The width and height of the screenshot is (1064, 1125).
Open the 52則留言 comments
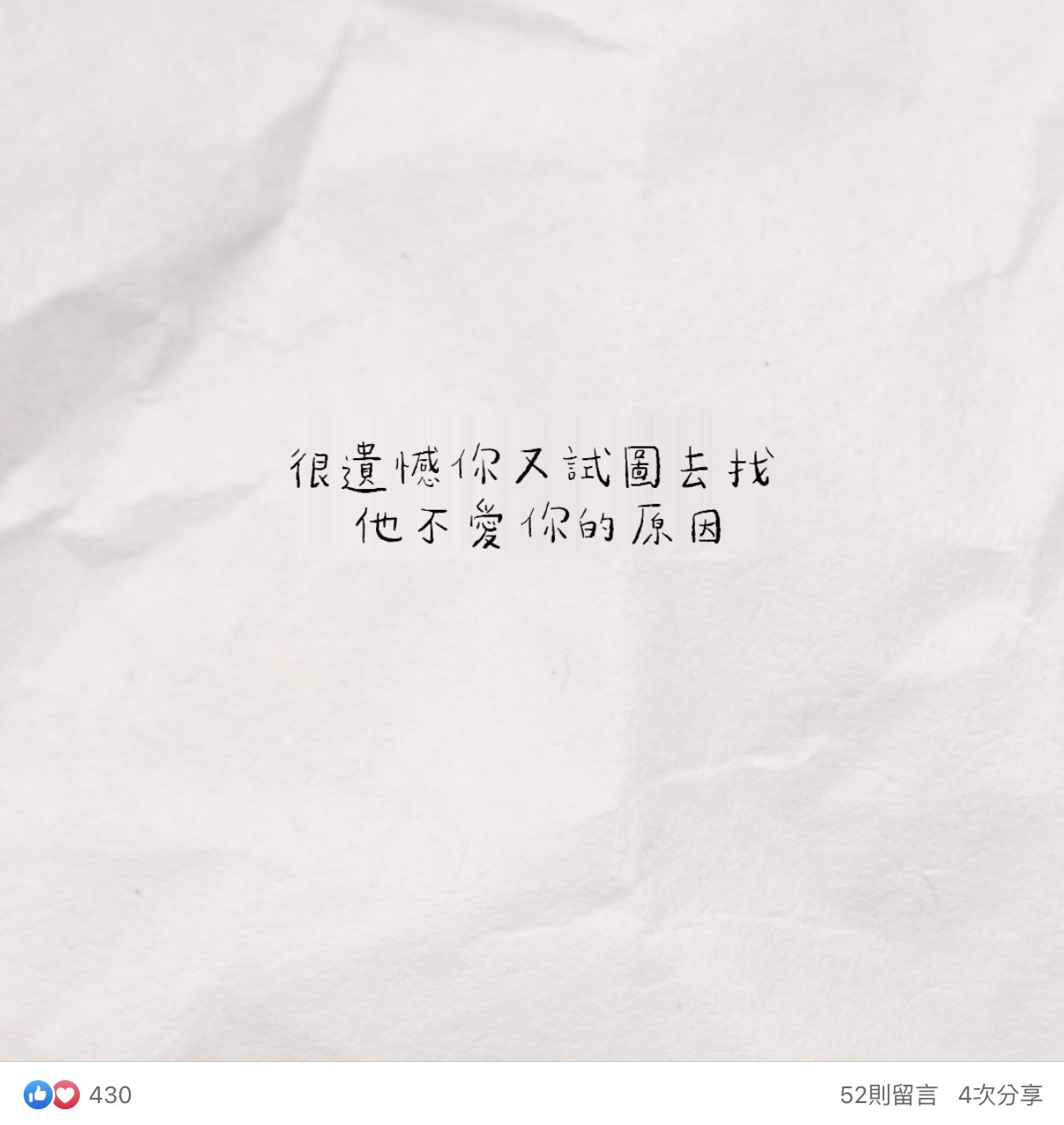pos(888,1095)
